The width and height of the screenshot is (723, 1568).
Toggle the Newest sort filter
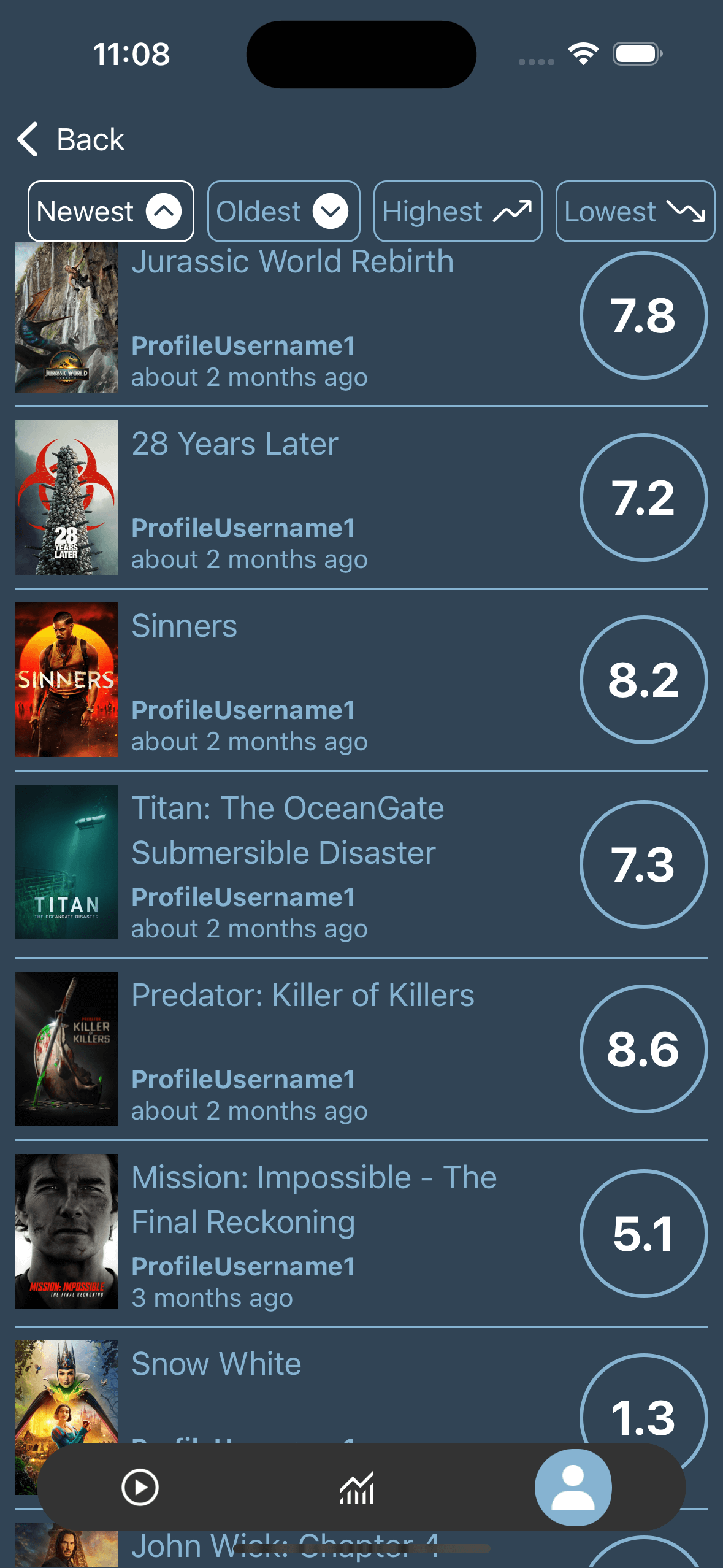click(110, 212)
